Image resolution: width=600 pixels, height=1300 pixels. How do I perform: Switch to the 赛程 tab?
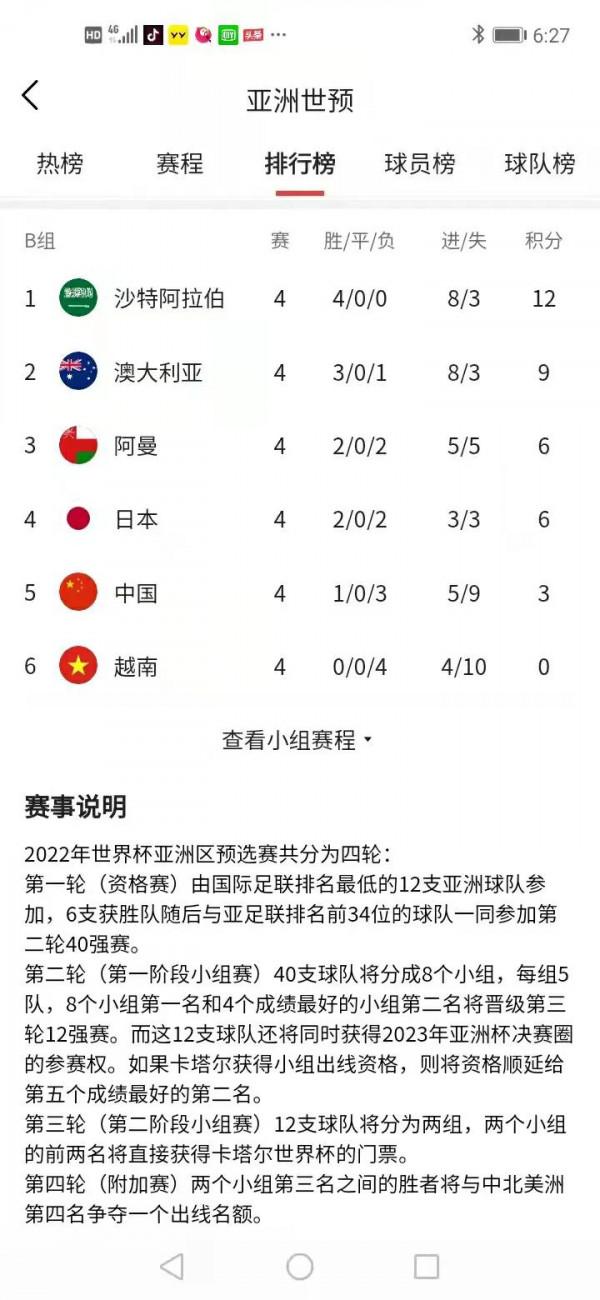[180, 164]
